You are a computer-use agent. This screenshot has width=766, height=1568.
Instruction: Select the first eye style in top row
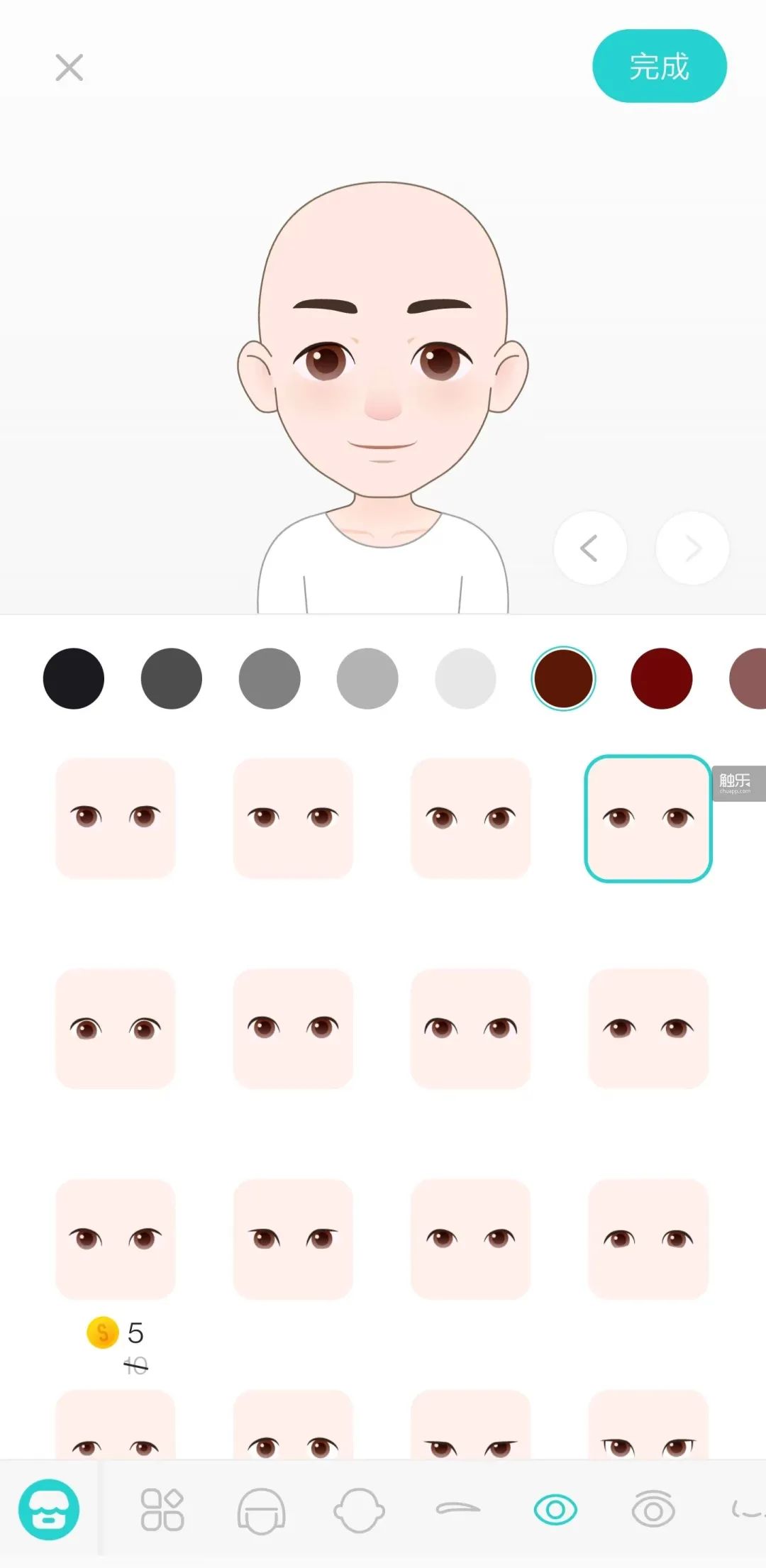[x=116, y=818]
